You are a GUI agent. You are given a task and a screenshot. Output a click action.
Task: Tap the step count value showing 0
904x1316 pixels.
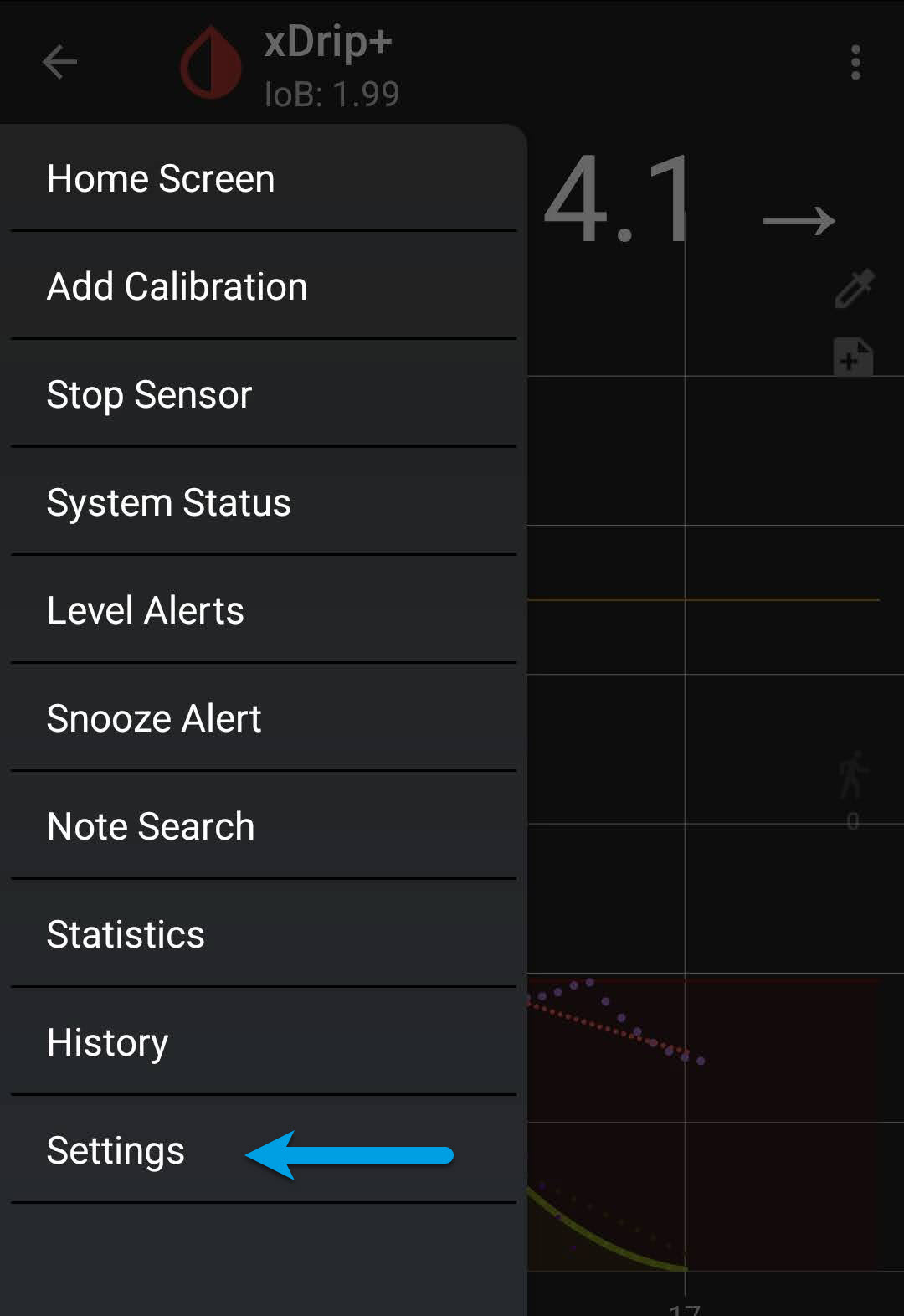851,822
